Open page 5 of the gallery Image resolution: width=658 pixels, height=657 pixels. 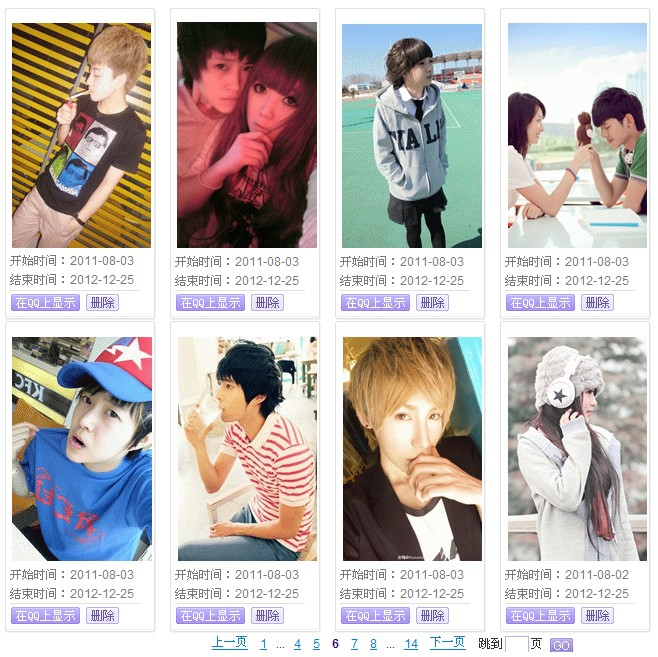tap(316, 644)
